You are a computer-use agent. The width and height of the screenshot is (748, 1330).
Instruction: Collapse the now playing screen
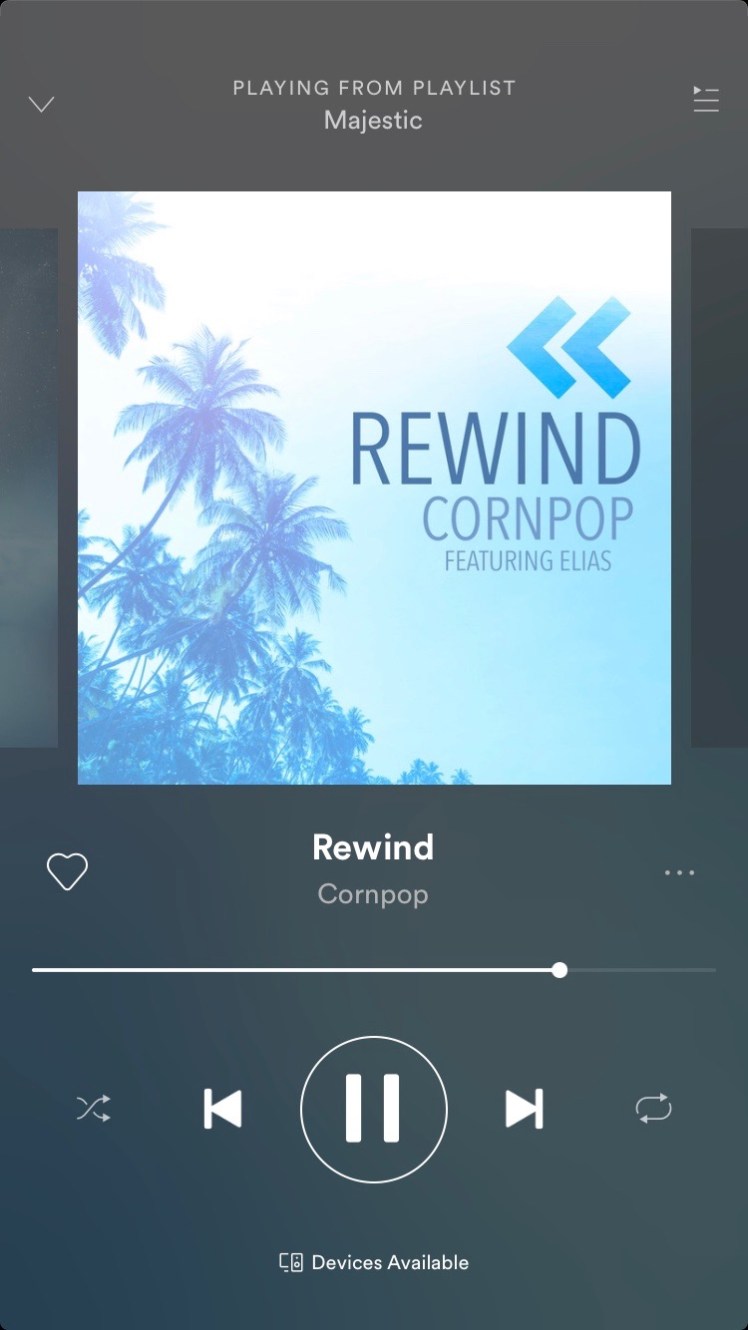click(x=41, y=104)
